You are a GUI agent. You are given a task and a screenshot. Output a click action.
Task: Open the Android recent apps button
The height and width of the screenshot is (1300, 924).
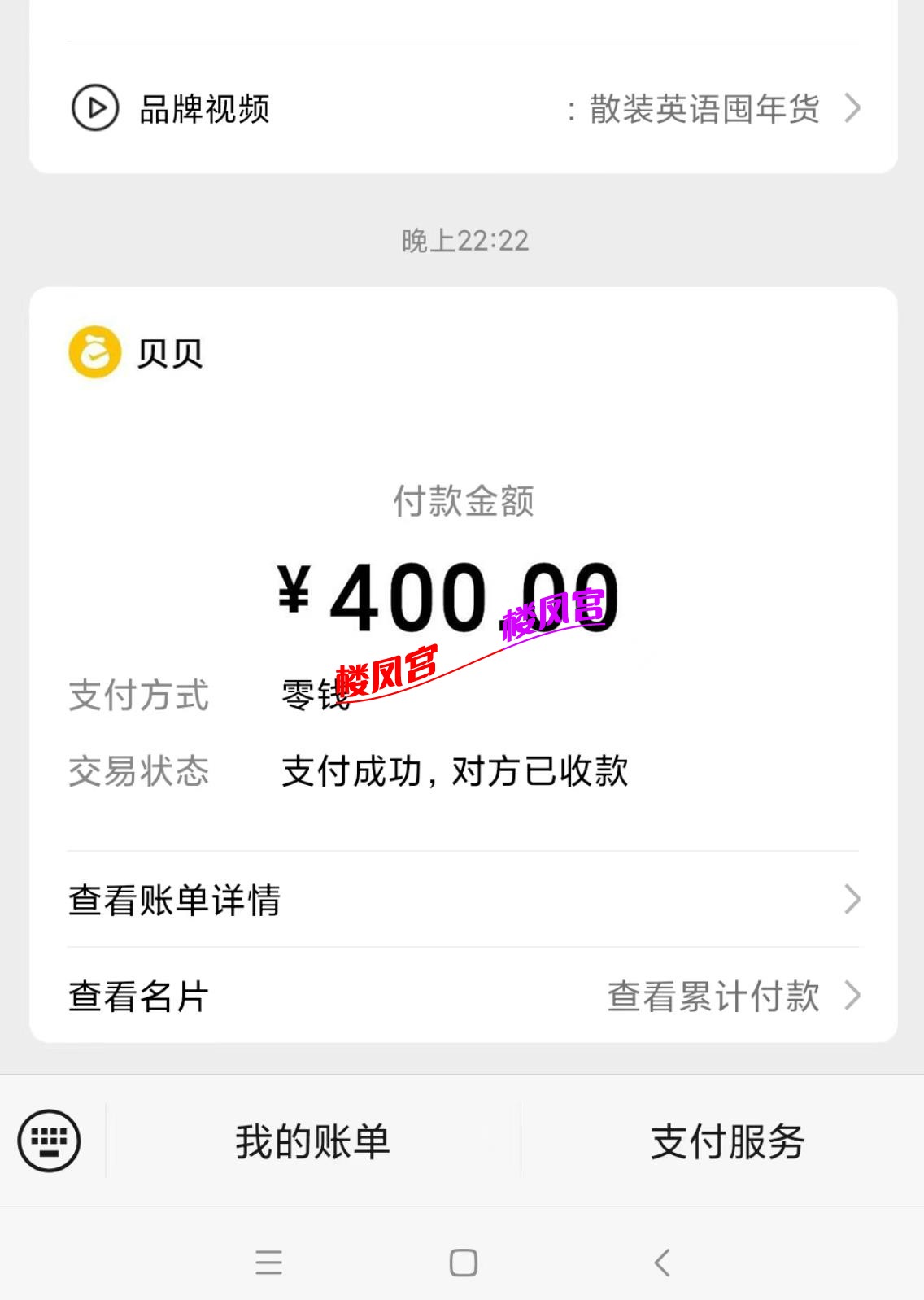tap(268, 1262)
